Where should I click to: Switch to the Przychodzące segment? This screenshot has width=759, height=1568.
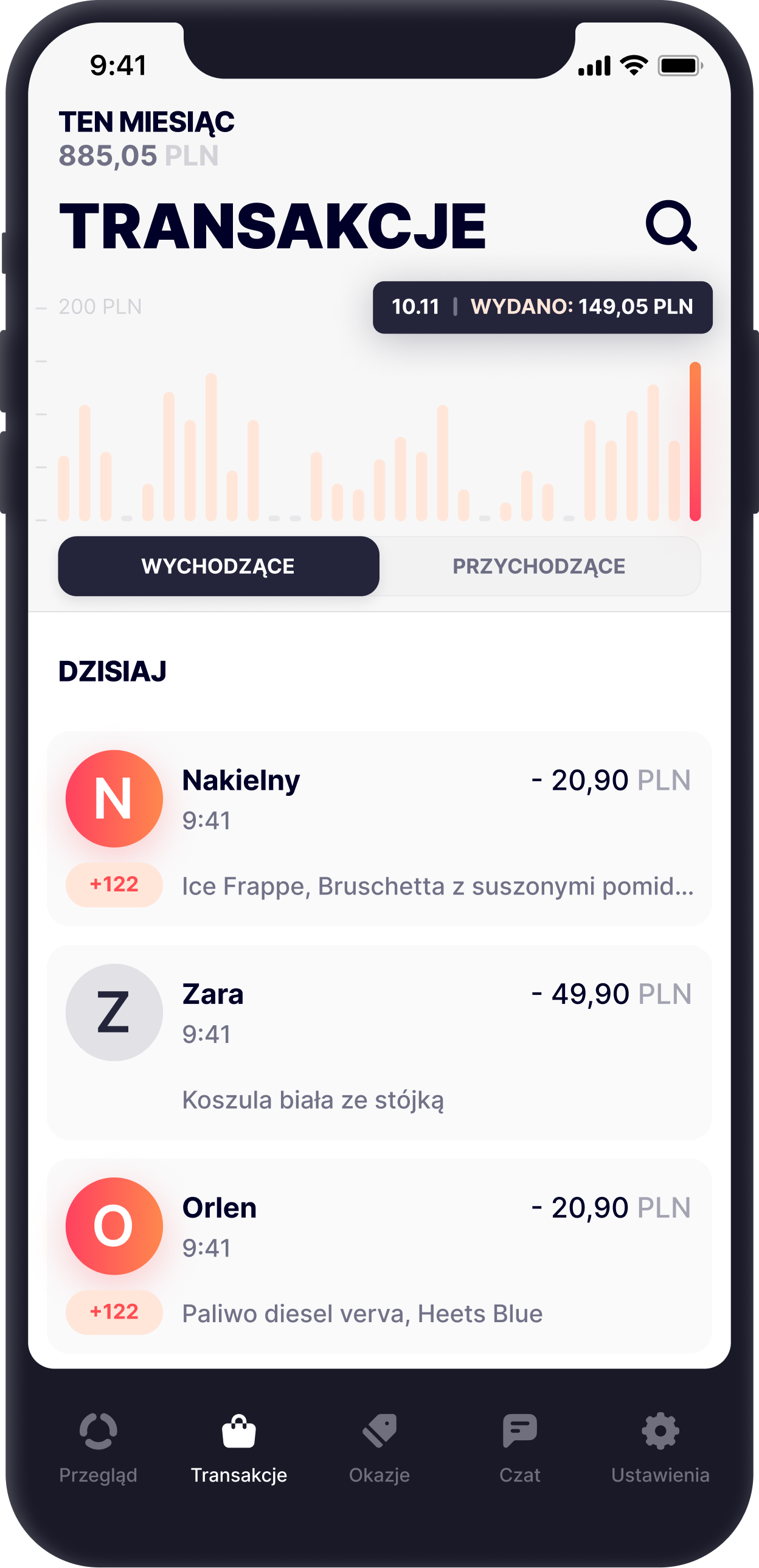tap(539, 566)
